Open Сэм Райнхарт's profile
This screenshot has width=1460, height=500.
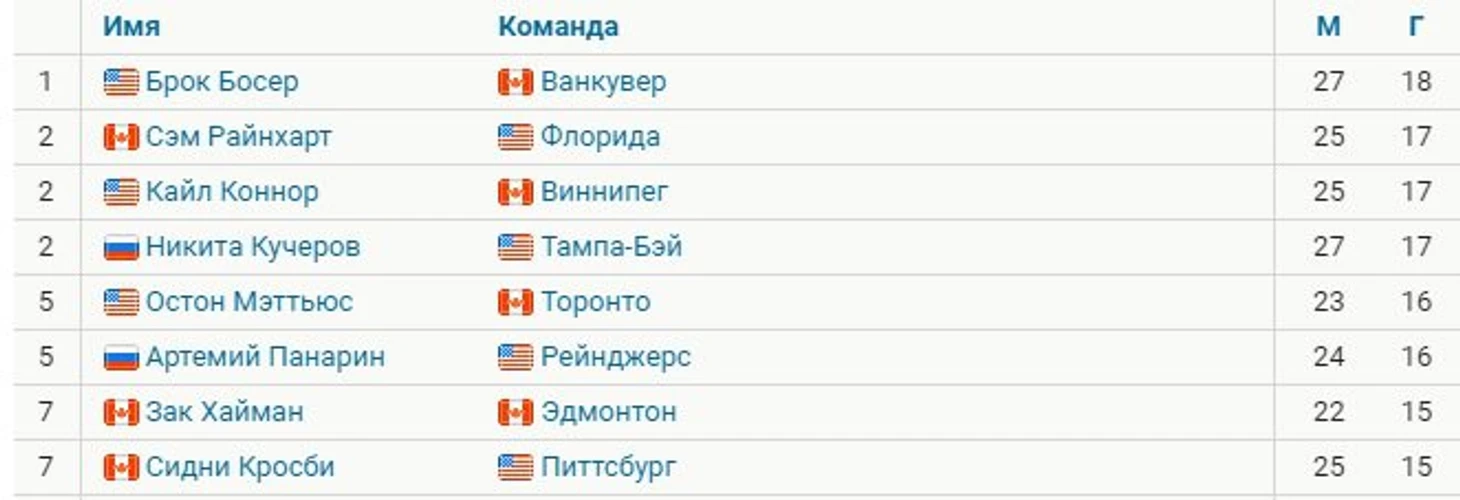[x=238, y=137]
